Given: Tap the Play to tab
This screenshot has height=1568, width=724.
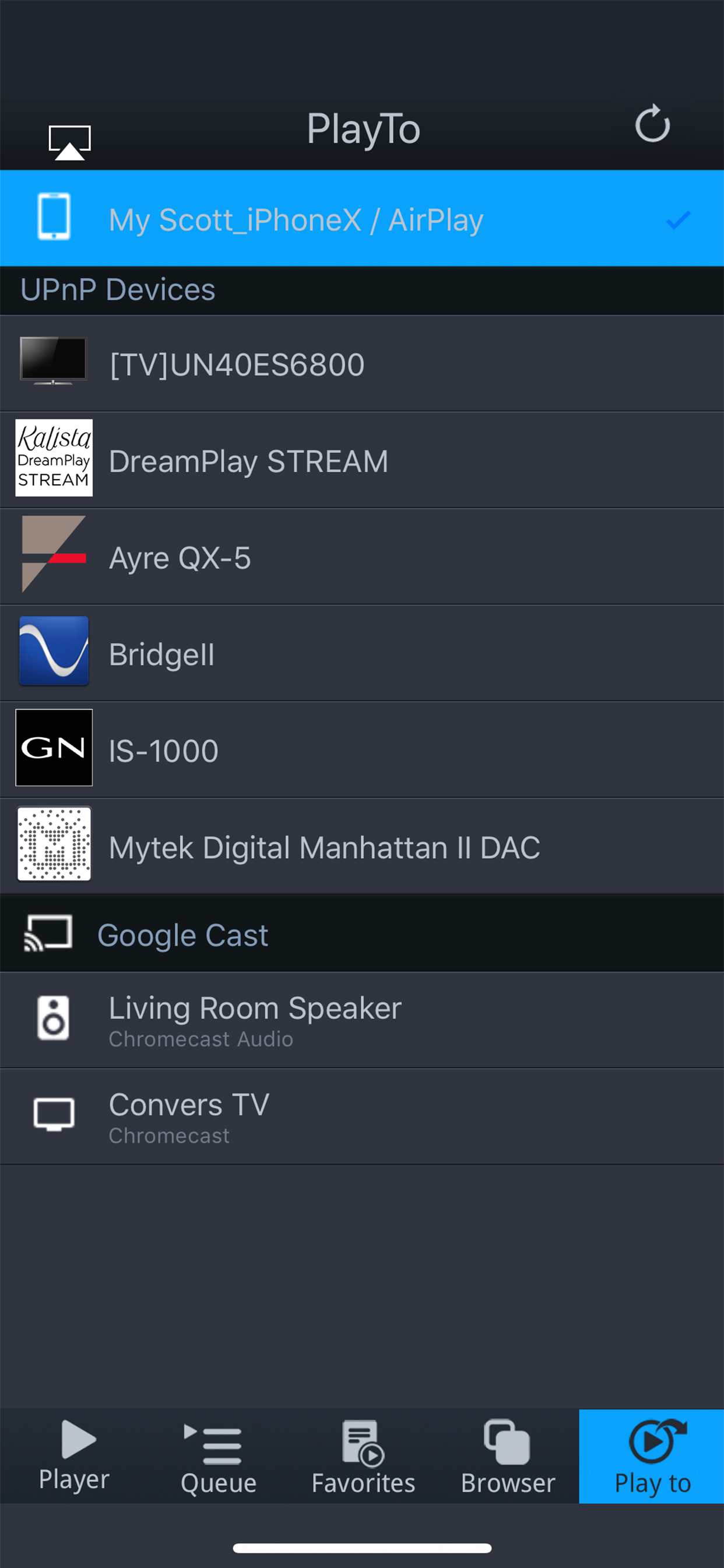Looking at the screenshot, I should 652,1456.
